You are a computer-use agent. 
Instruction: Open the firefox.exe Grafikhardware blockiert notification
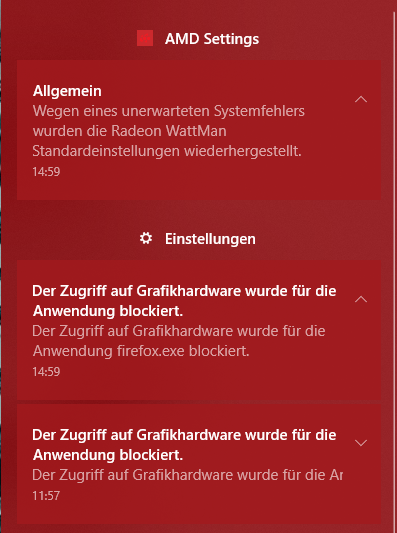tap(199, 330)
